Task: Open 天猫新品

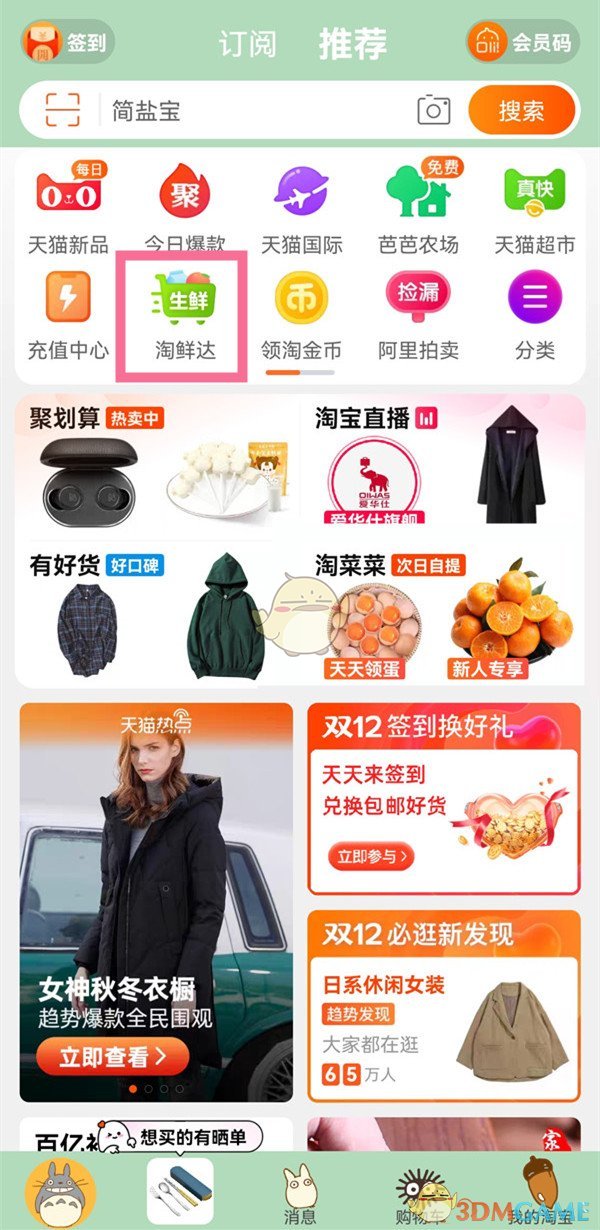Action: [68, 209]
